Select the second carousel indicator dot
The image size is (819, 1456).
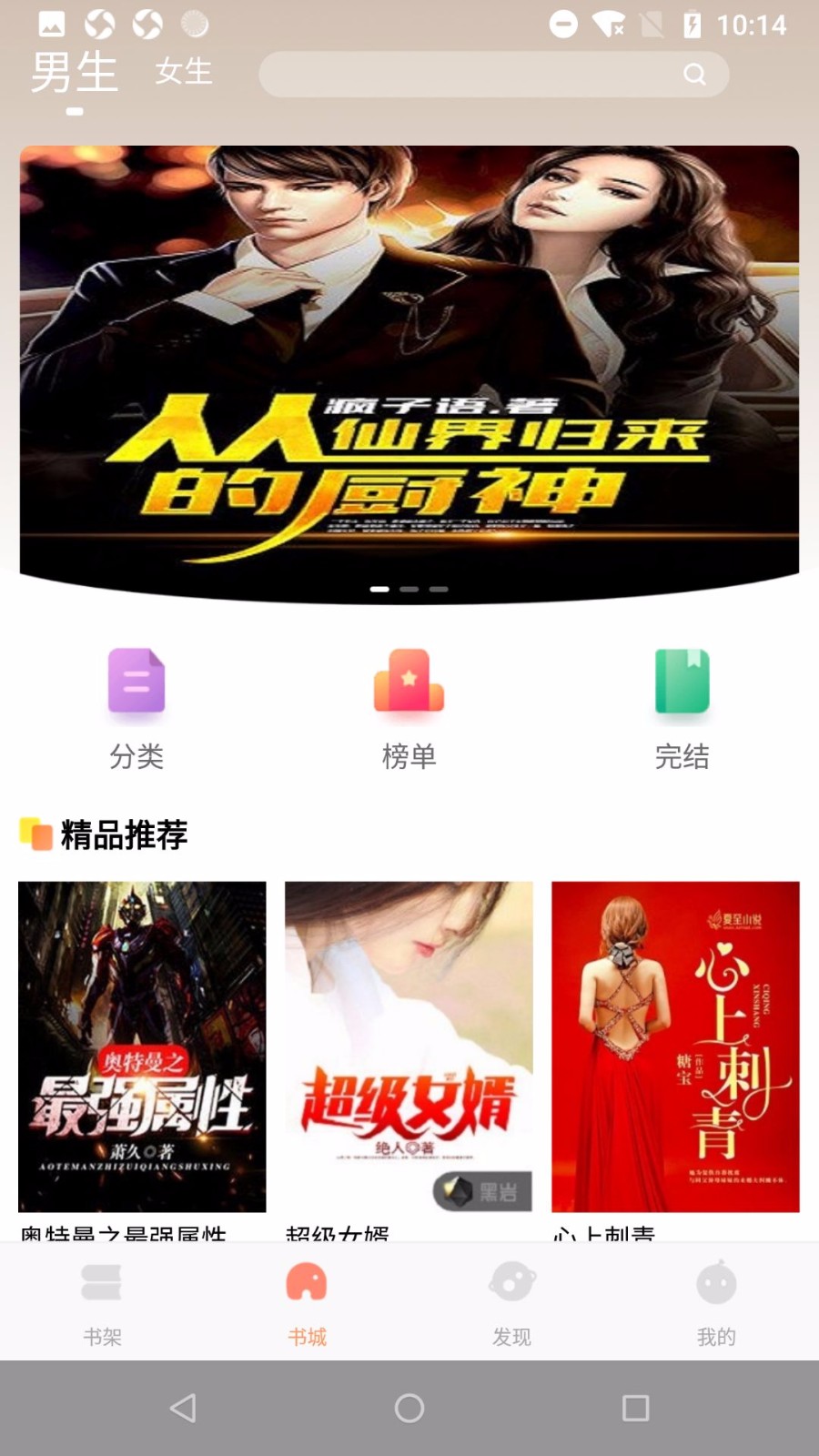(409, 590)
